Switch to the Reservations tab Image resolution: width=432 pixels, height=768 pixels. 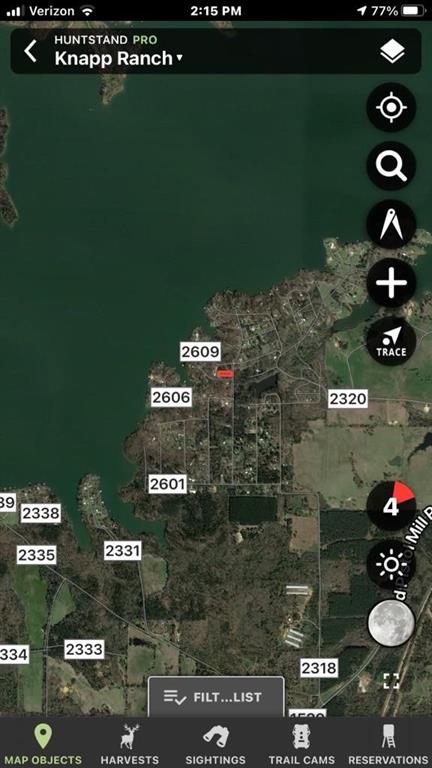pos(389,744)
